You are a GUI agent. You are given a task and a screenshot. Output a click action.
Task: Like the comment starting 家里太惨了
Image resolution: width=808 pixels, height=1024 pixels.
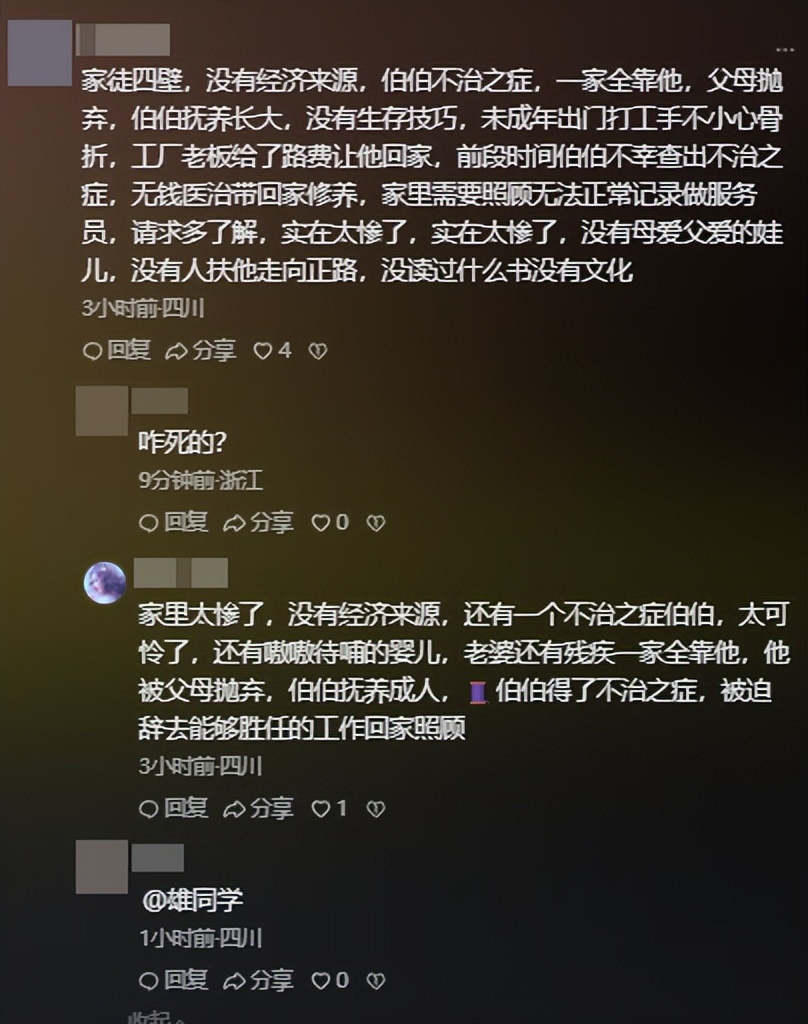330,808
